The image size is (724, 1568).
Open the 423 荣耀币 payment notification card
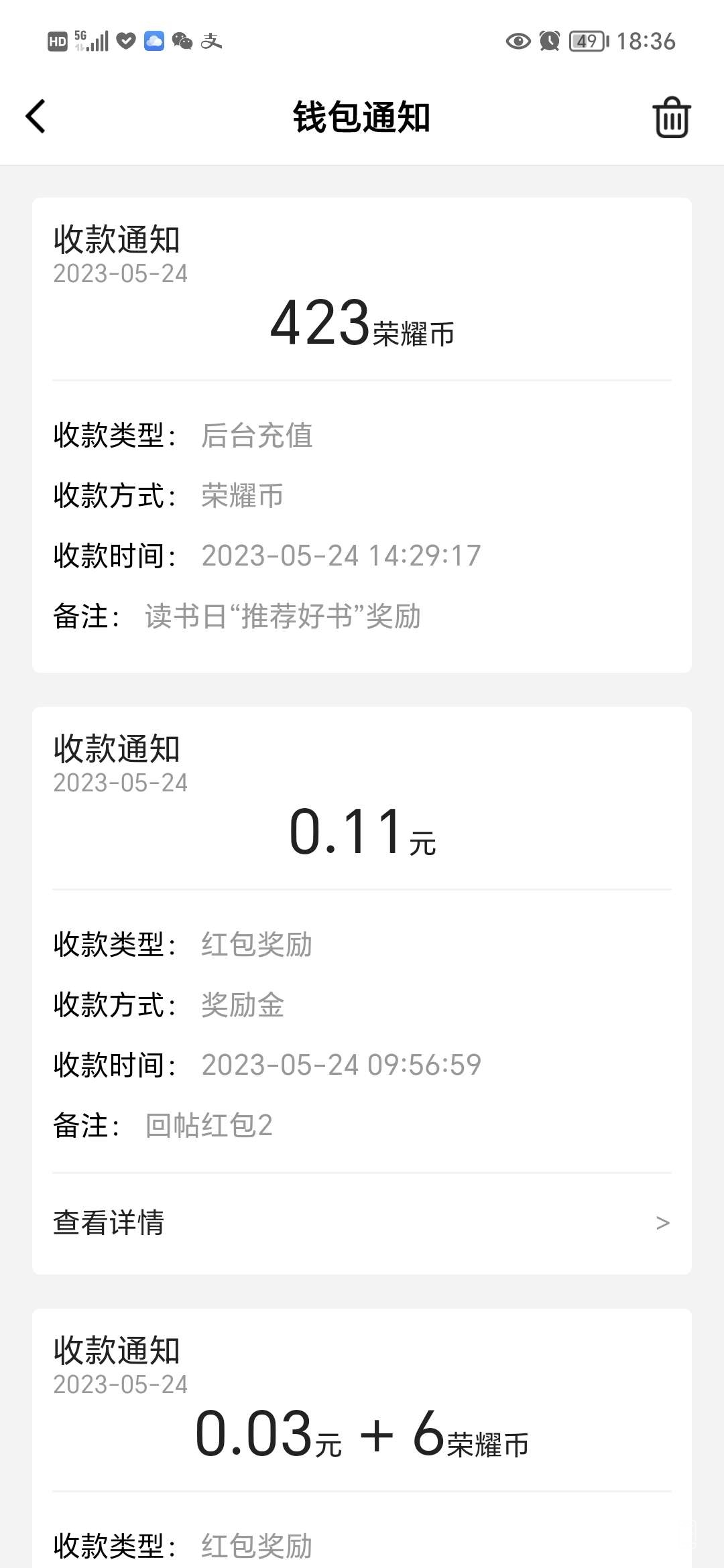tap(362, 436)
